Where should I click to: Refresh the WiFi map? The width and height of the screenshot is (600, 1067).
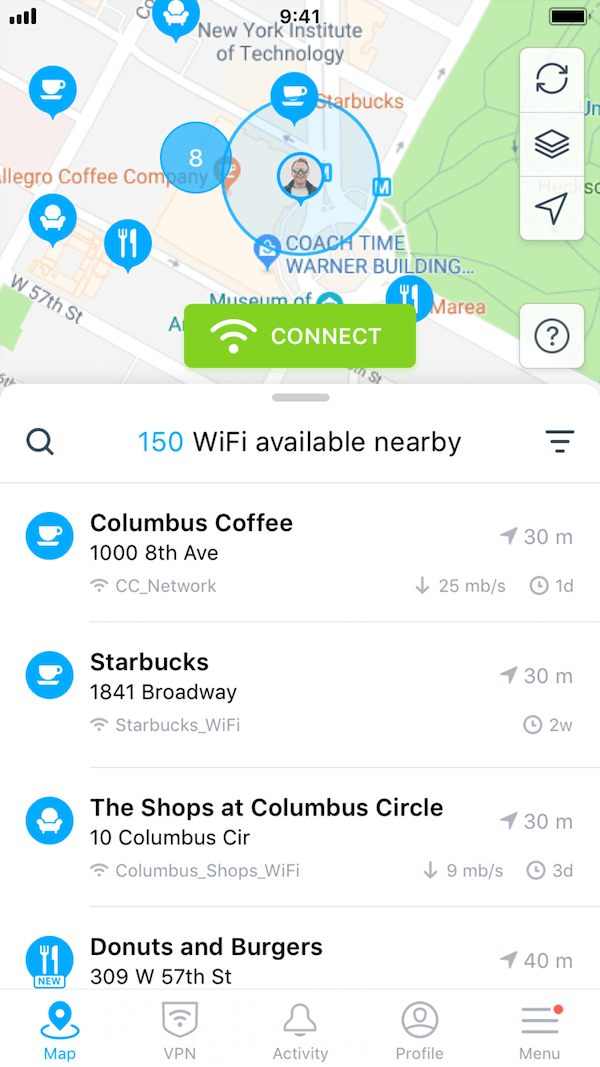point(552,81)
